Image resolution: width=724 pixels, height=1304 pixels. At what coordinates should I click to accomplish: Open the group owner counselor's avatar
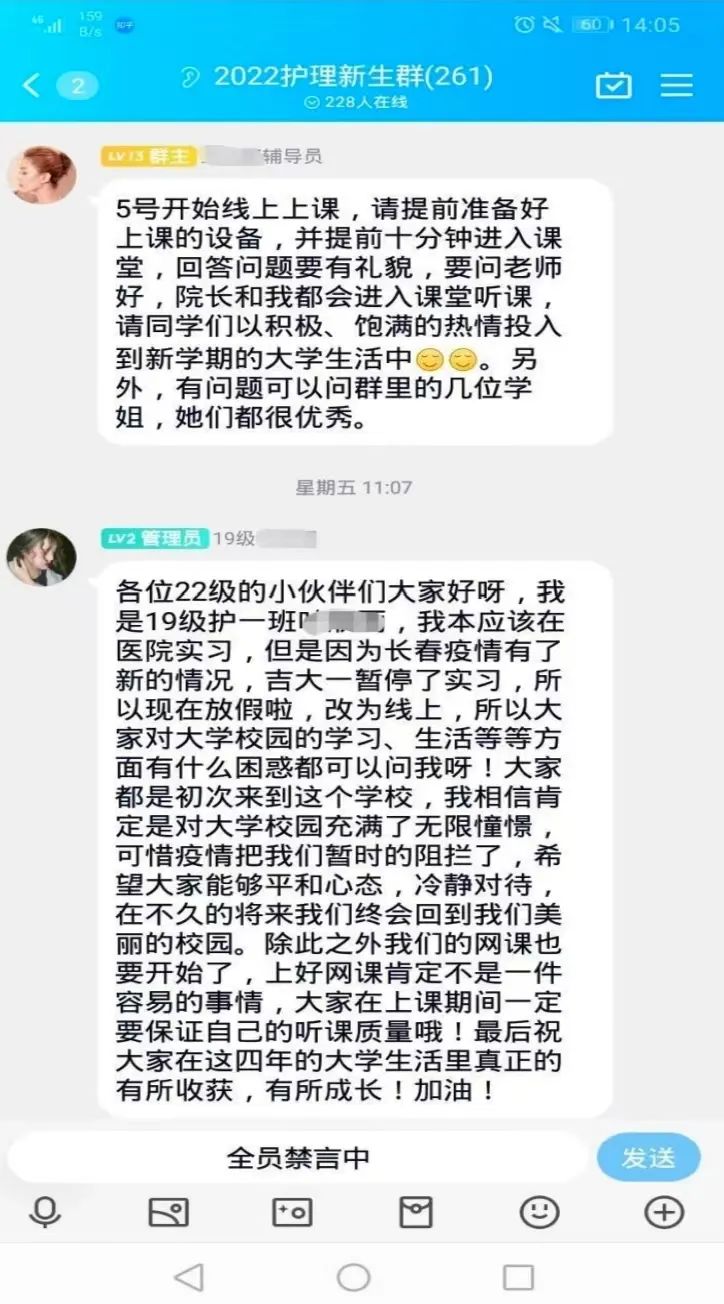[x=42, y=176]
